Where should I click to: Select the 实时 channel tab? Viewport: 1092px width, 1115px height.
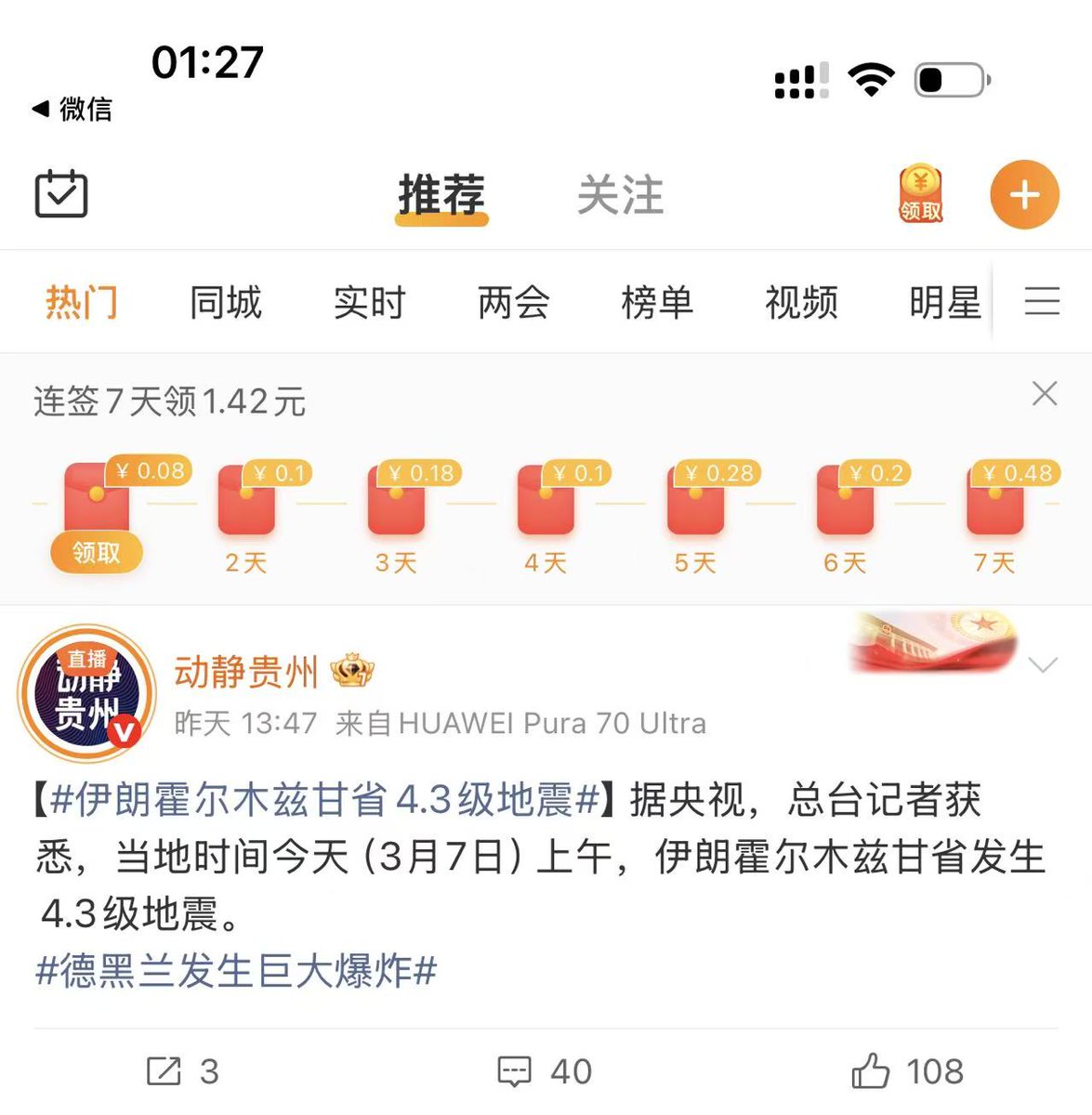(x=370, y=303)
